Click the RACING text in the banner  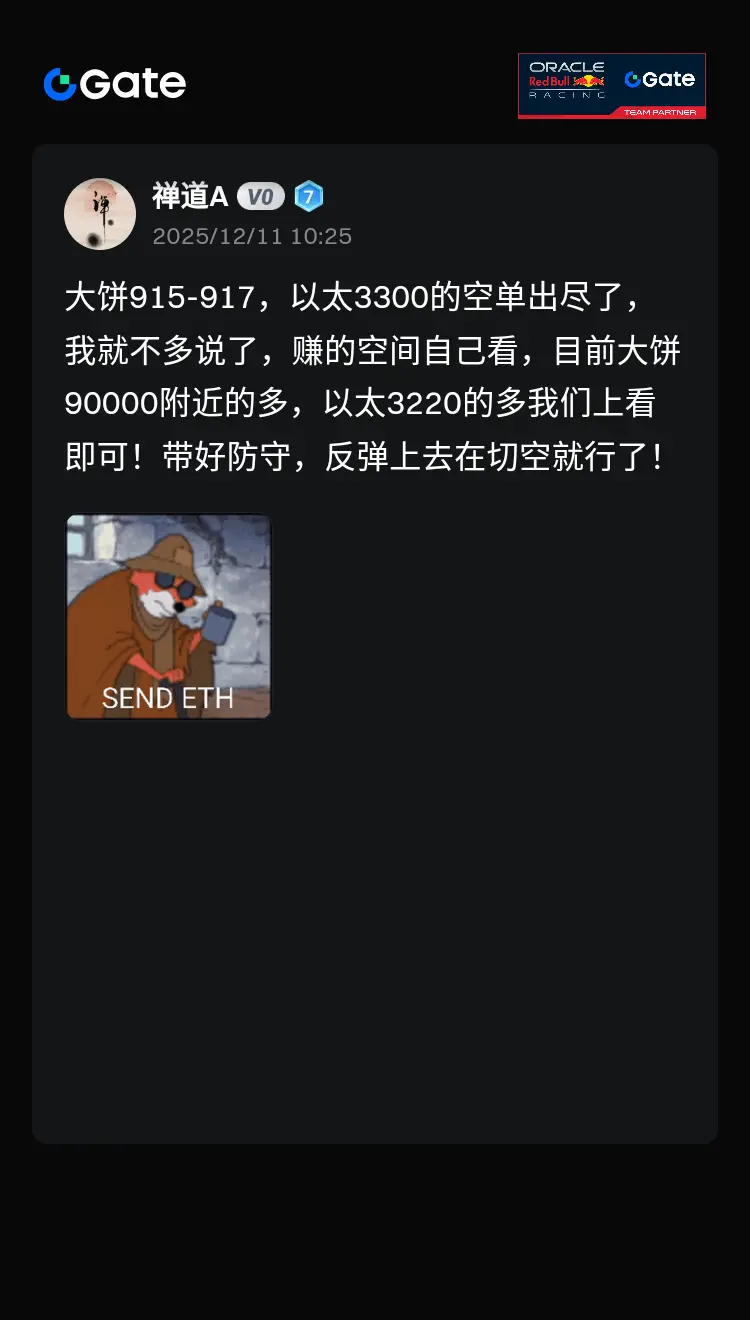[565, 96]
